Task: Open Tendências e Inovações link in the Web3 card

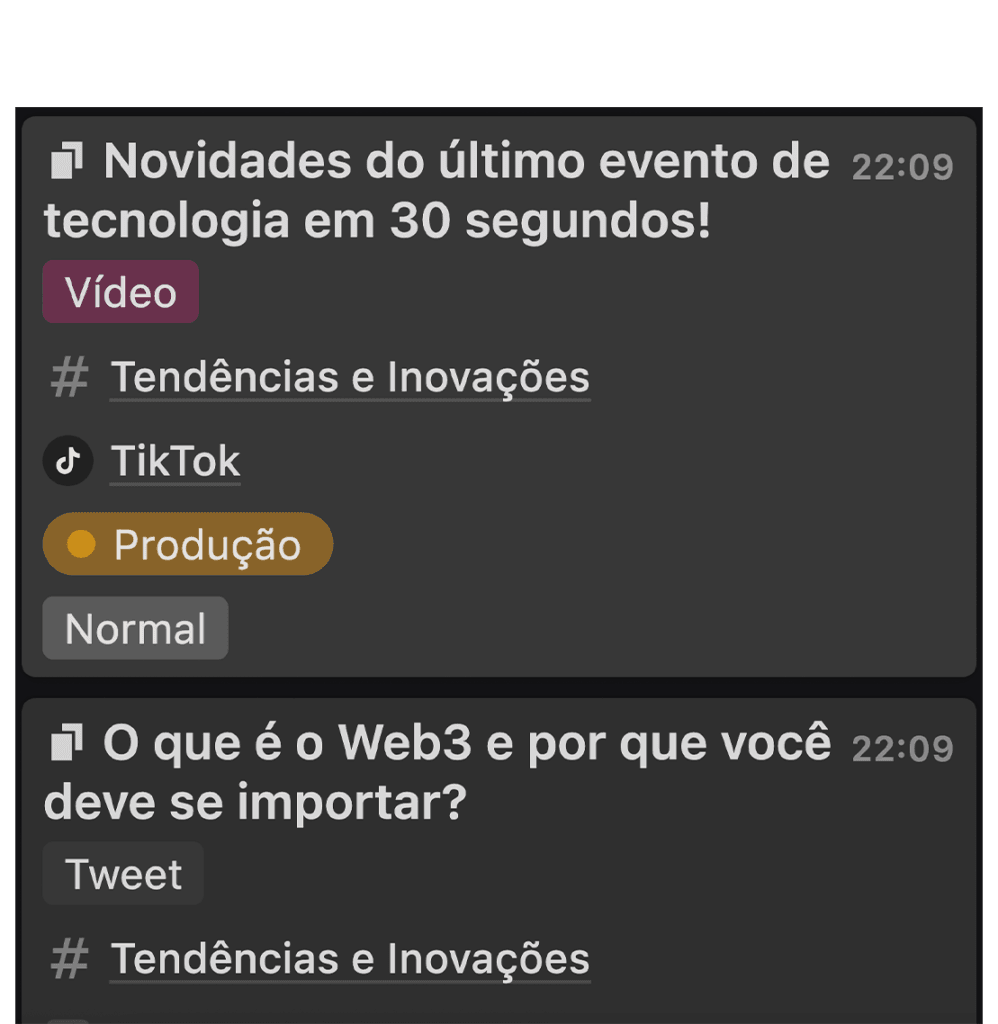Action: coord(350,960)
